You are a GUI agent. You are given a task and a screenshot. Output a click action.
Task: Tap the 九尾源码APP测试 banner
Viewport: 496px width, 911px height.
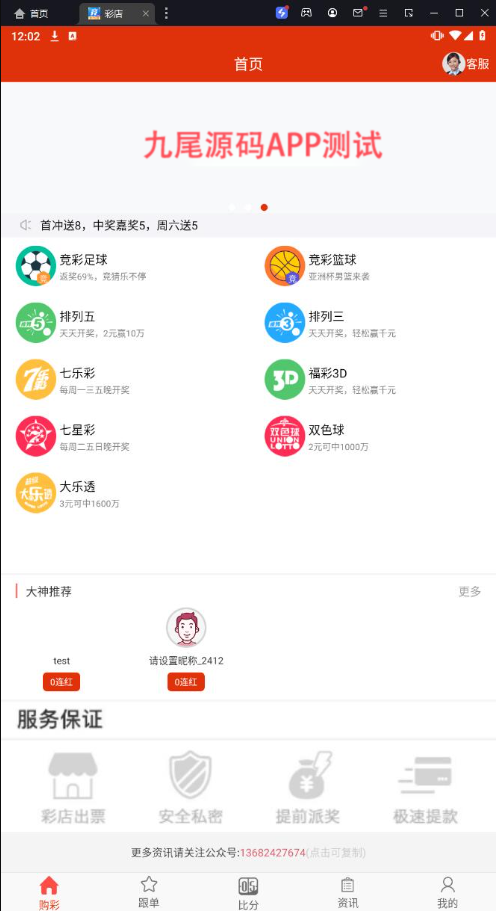click(248, 147)
